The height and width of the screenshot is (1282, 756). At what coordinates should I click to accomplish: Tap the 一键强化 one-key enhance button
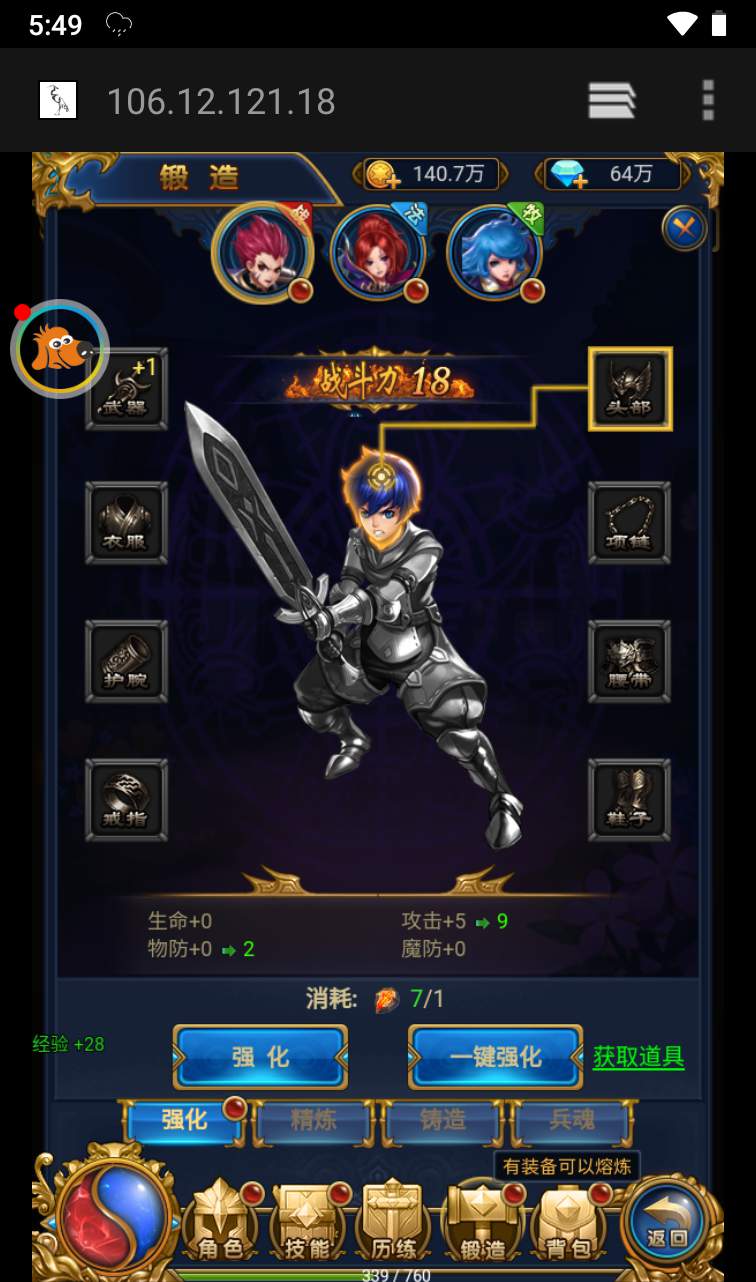[495, 1057]
